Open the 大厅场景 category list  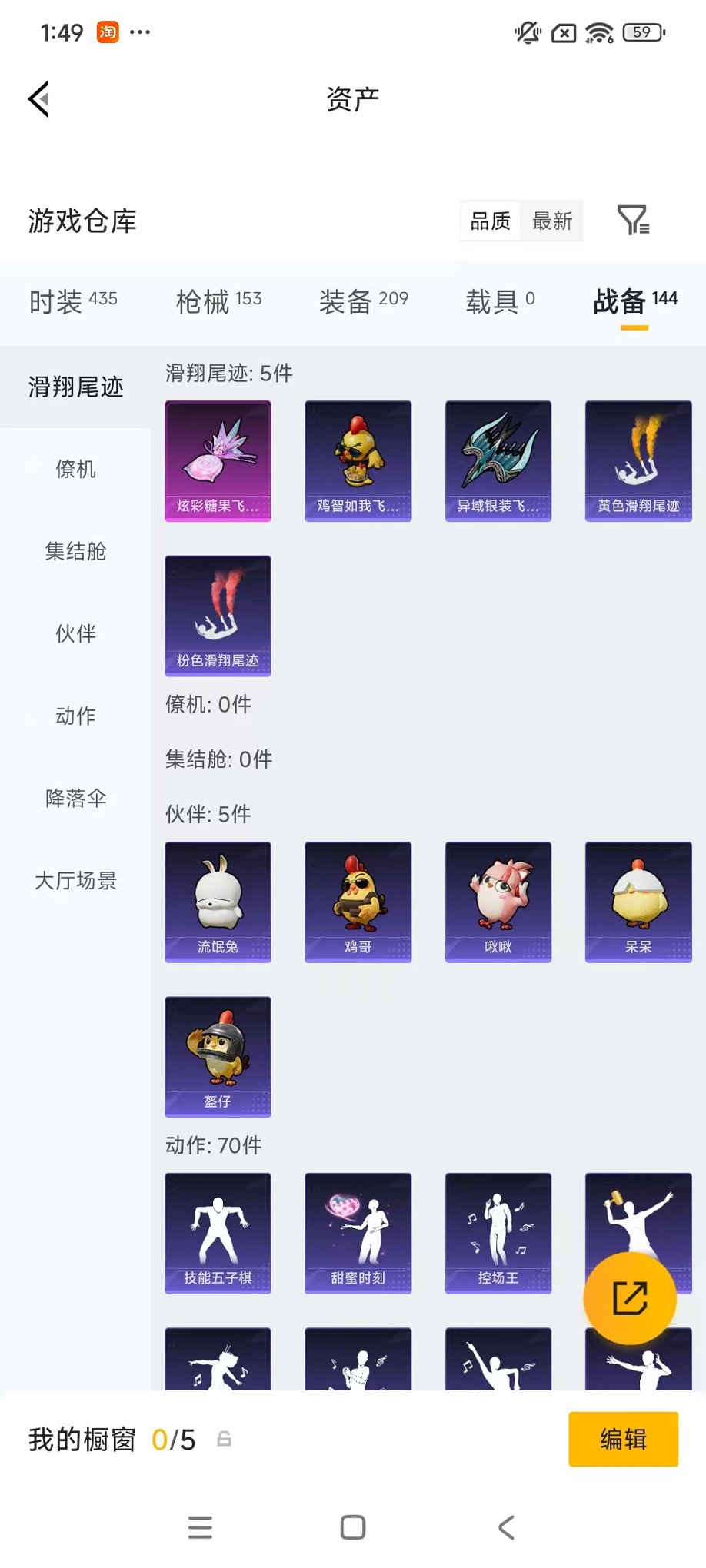(x=75, y=881)
